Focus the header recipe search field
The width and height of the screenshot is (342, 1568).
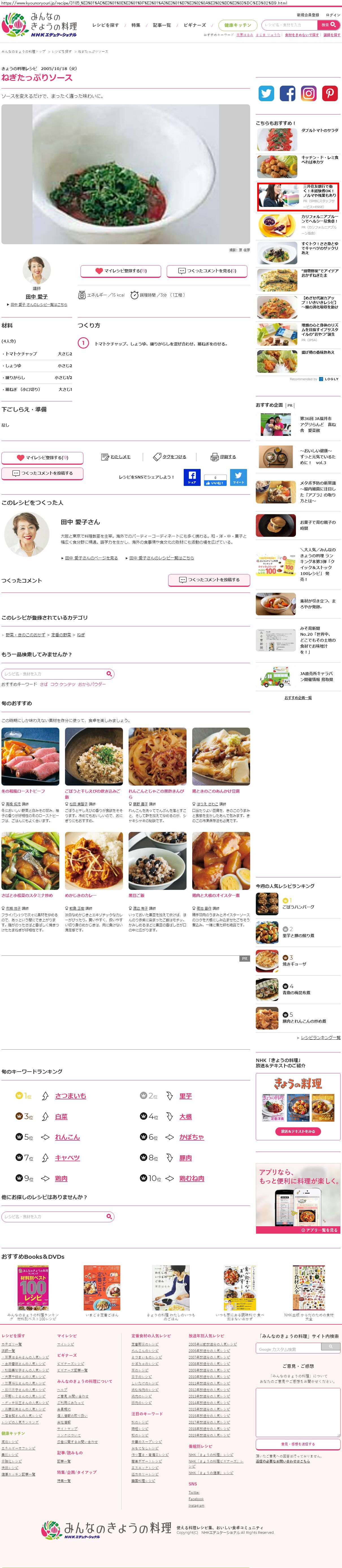pos(290,25)
